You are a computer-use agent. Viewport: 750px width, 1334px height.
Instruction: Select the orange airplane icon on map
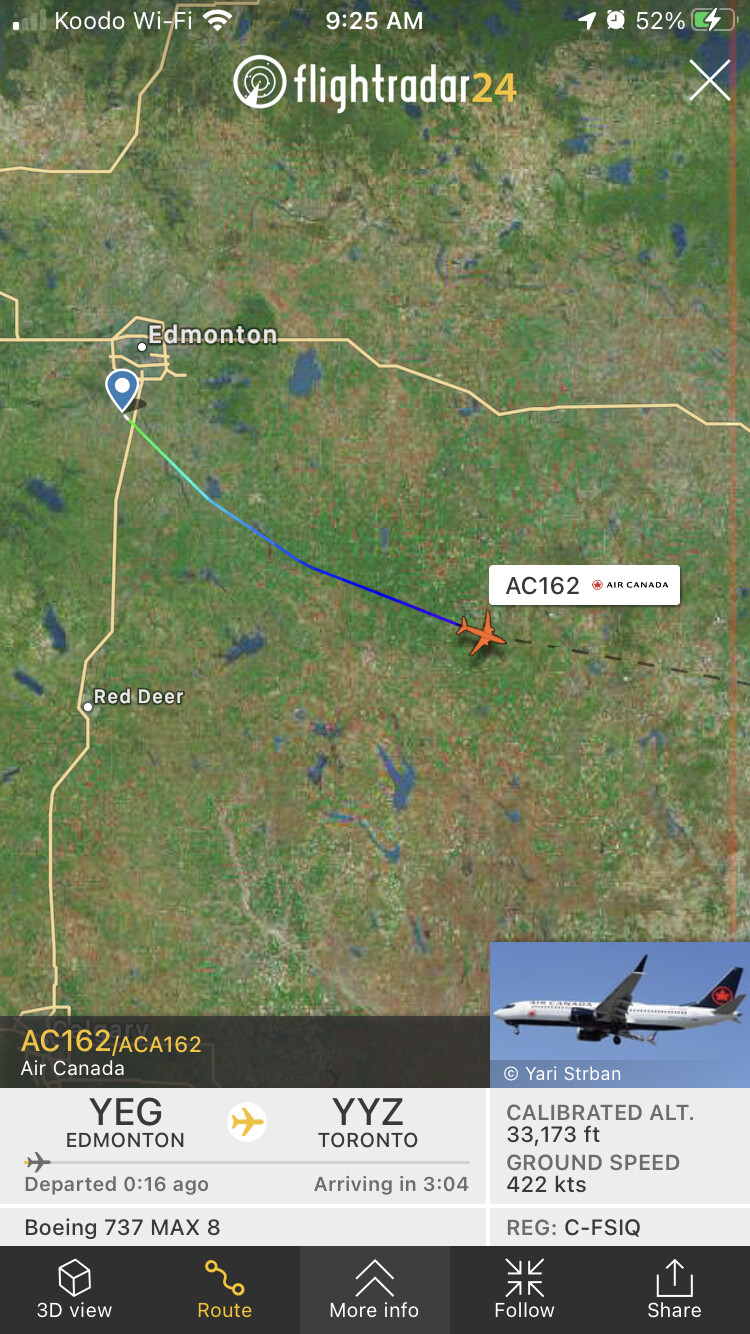pos(482,632)
